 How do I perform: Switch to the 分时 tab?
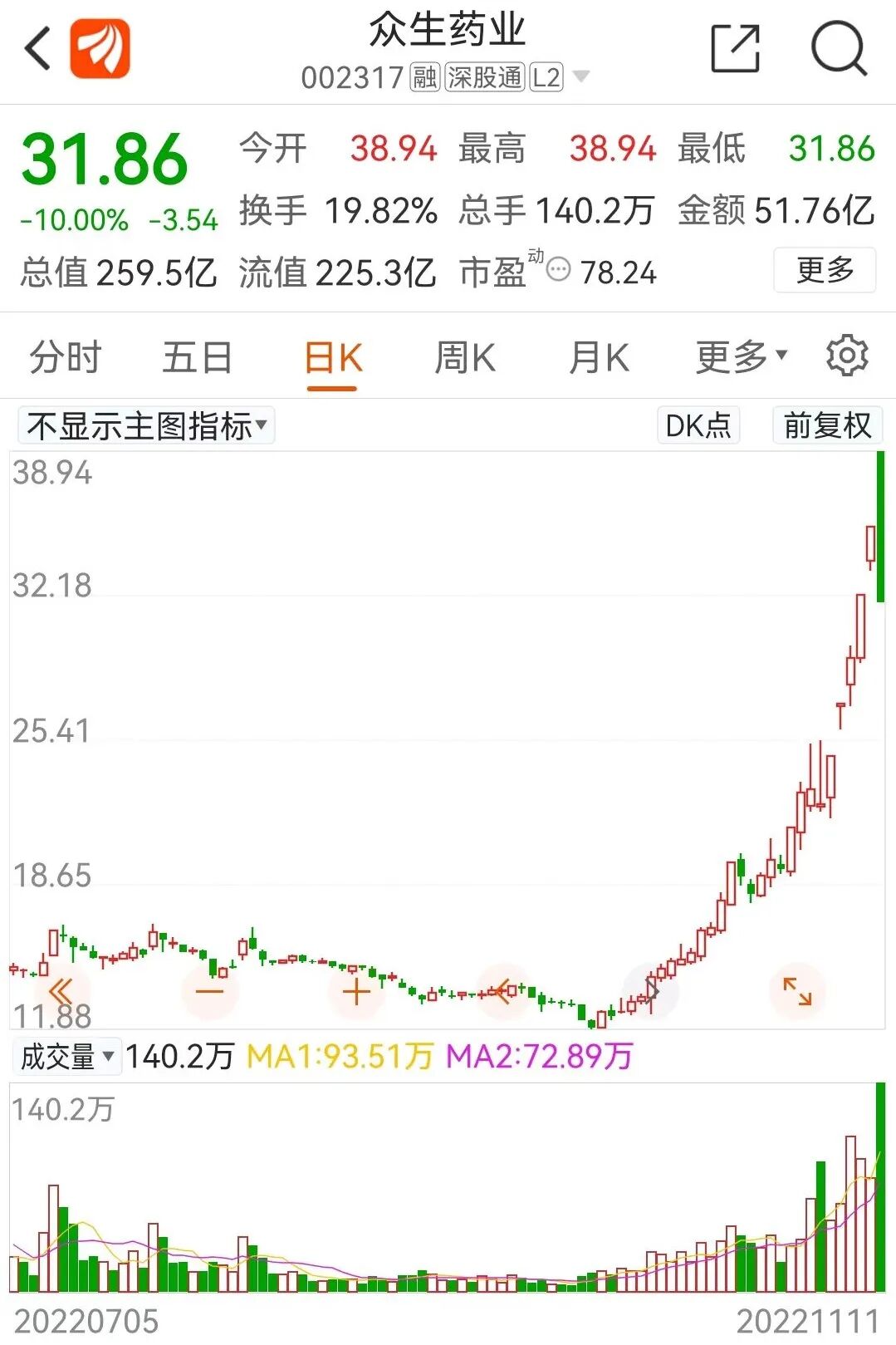tap(65, 358)
